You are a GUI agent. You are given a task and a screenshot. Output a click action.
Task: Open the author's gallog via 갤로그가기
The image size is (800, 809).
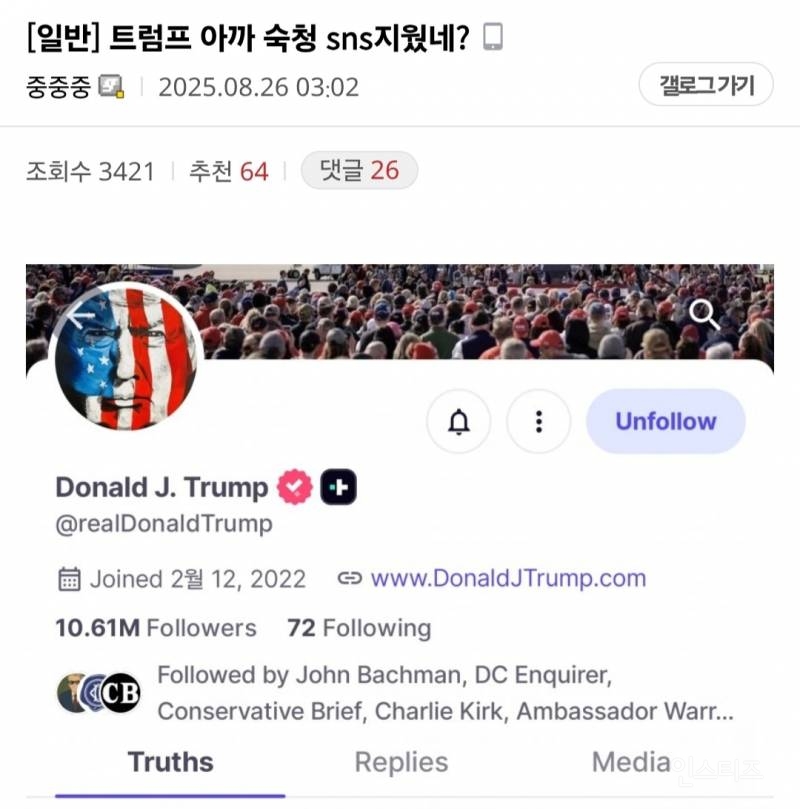[706, 85]
